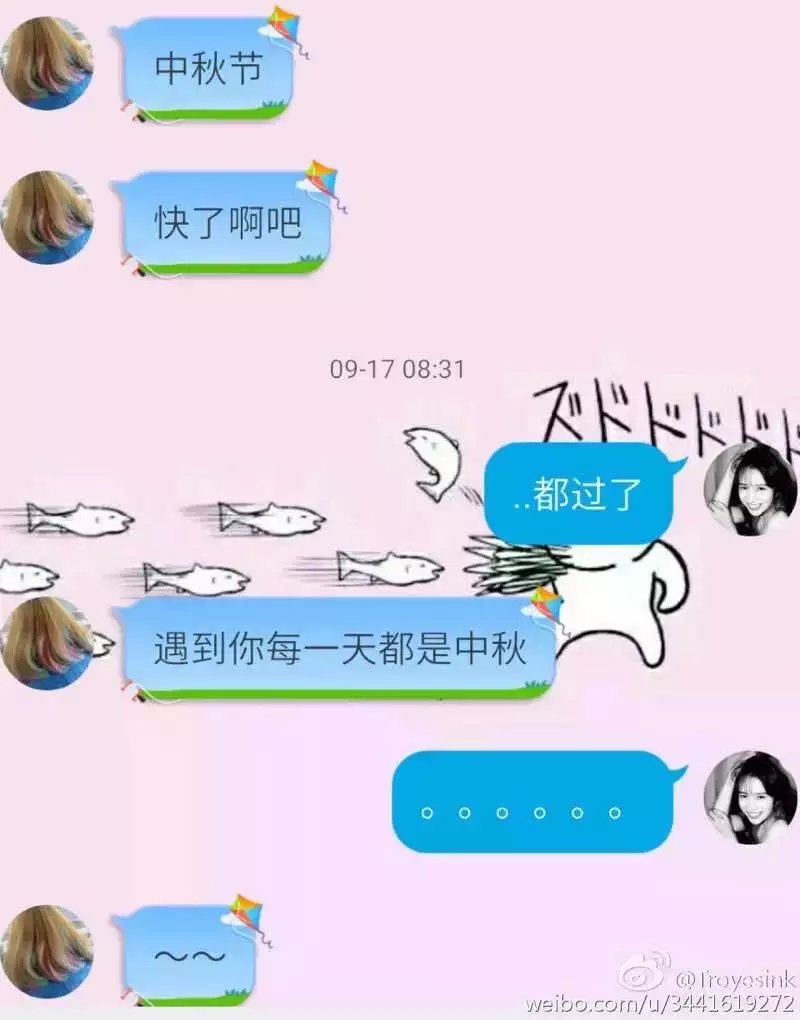This screenshot has height=1020, width=800.
Task: Open the profile photo beside ..都过了
Action: [x=750, y=490]
